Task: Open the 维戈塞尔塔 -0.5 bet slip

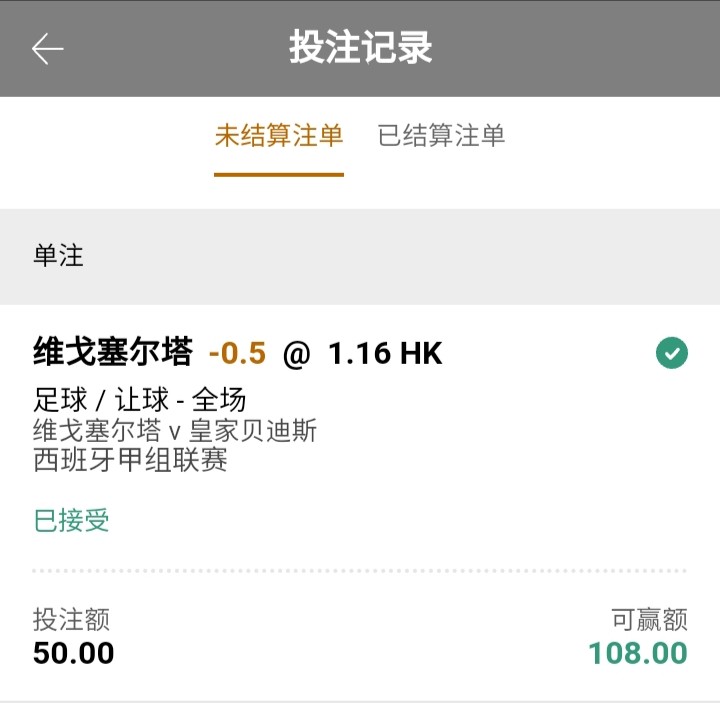Action: [238, 353]
